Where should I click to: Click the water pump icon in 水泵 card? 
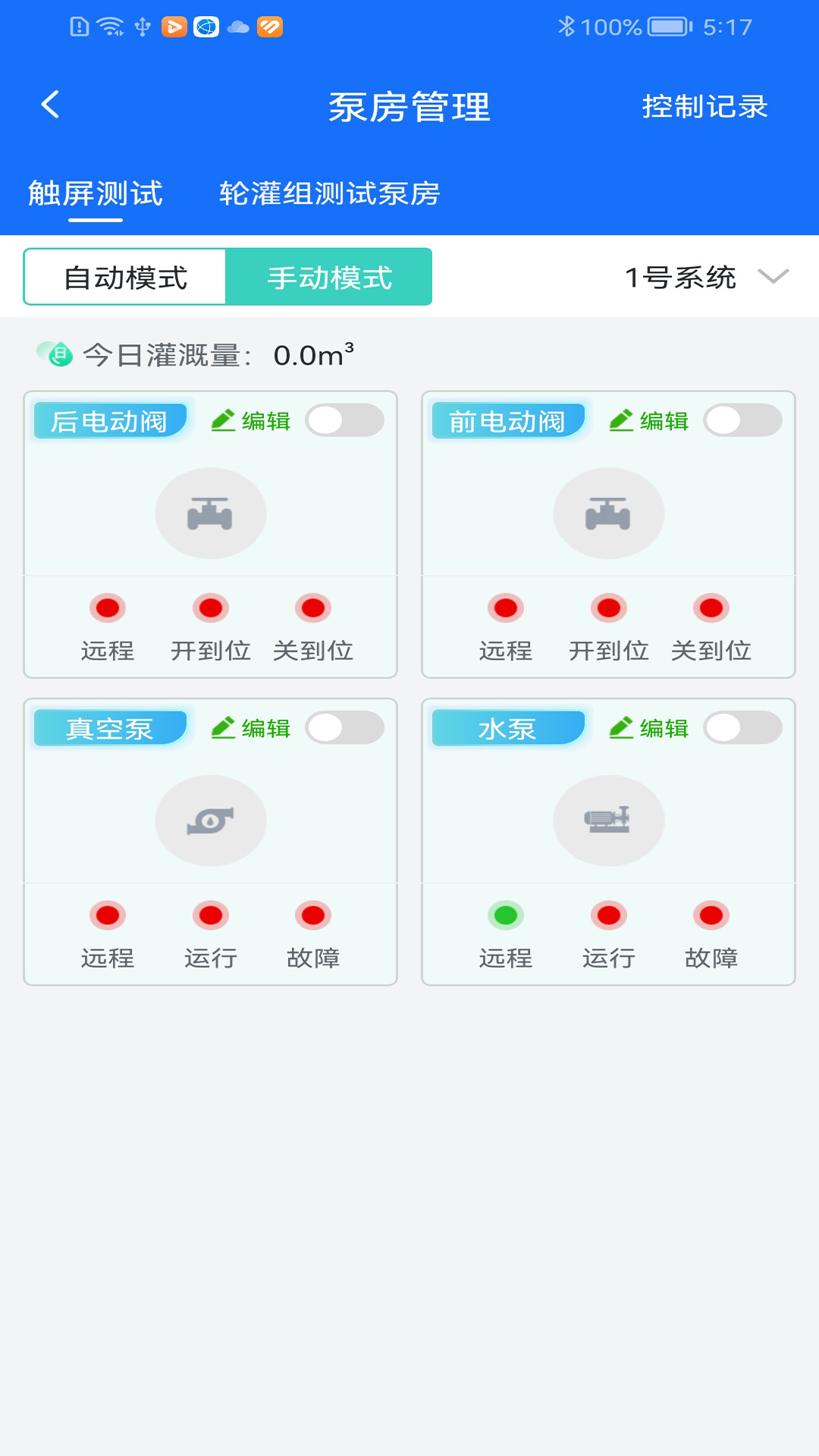coord(607,820)
